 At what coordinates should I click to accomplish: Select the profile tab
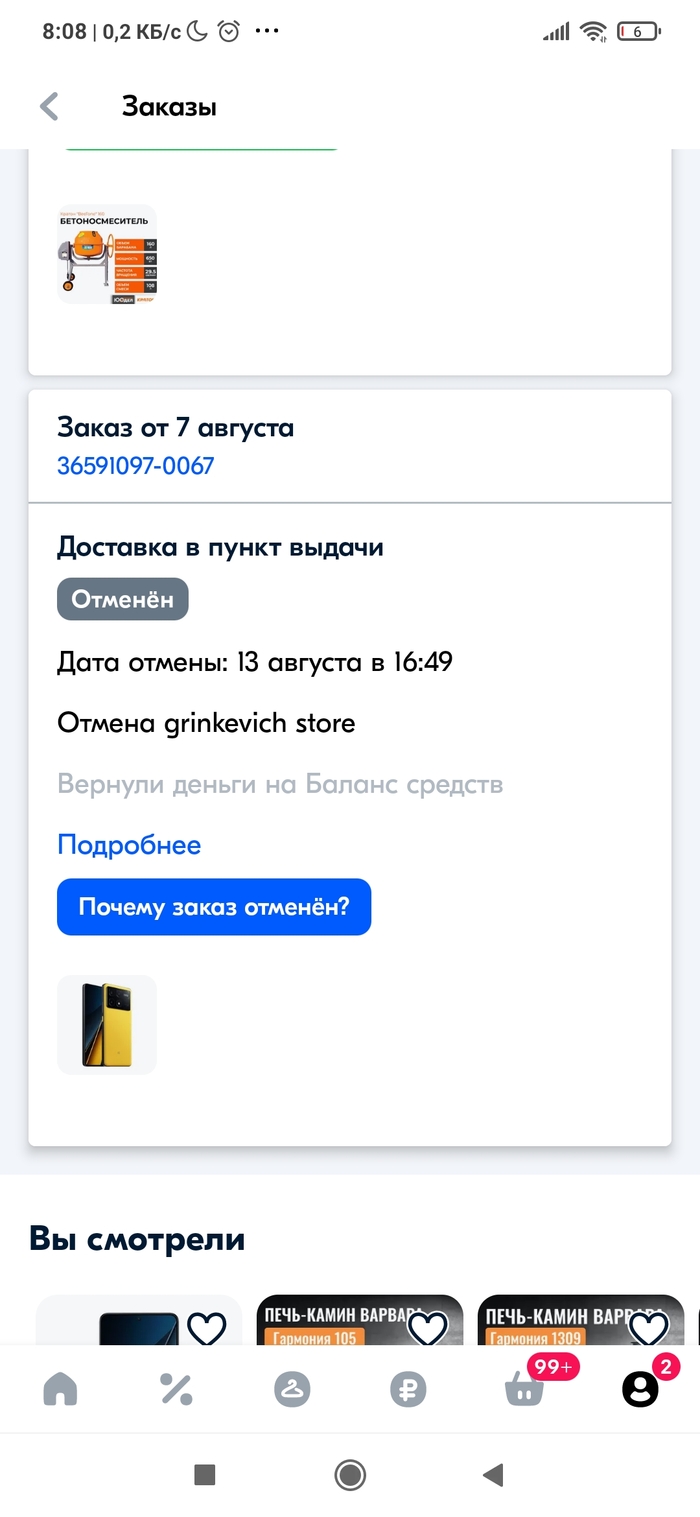pyautogui.click(x=640, y=1389)
